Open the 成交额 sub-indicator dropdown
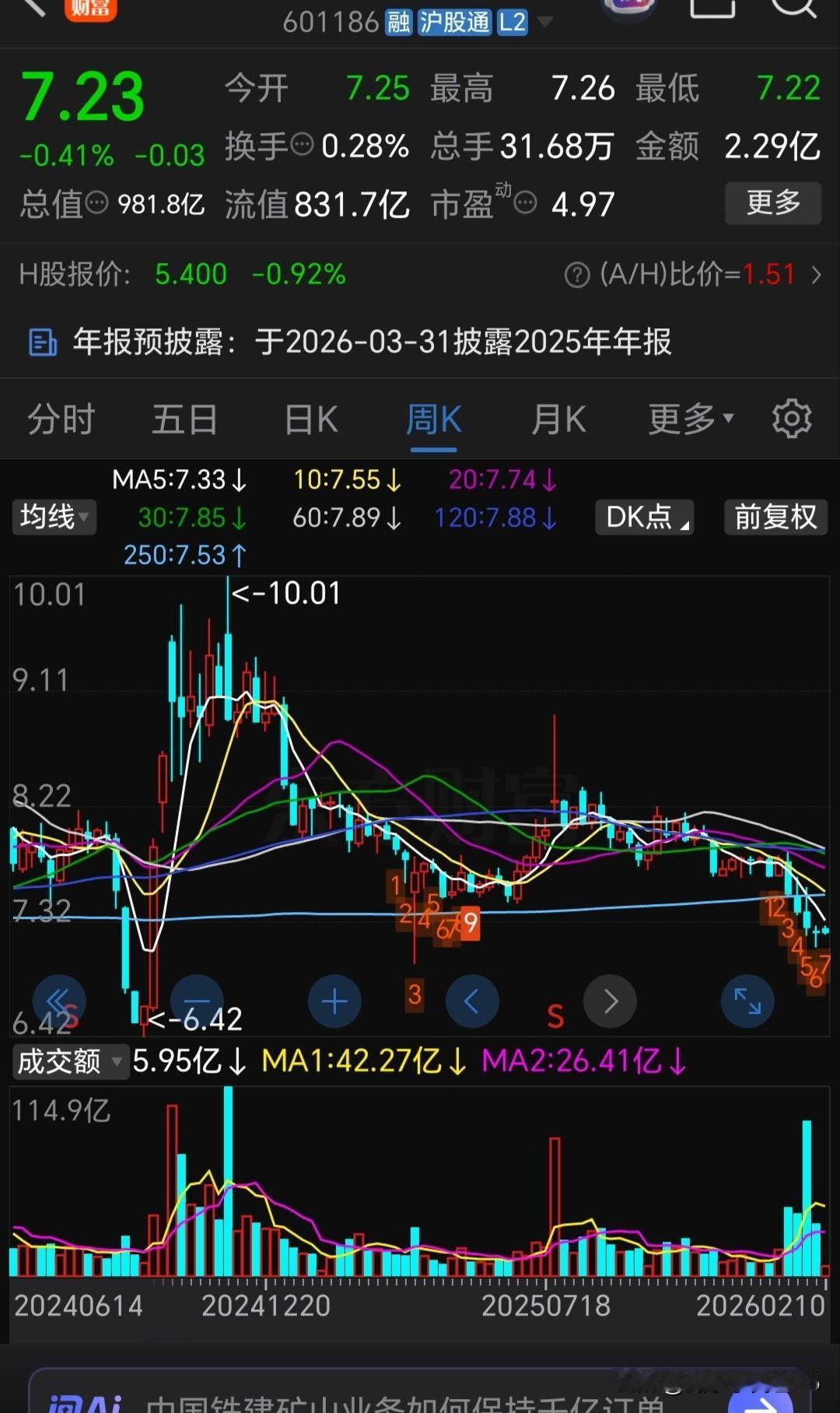Screen dimensions: 840x1413 pos(70,1061)
